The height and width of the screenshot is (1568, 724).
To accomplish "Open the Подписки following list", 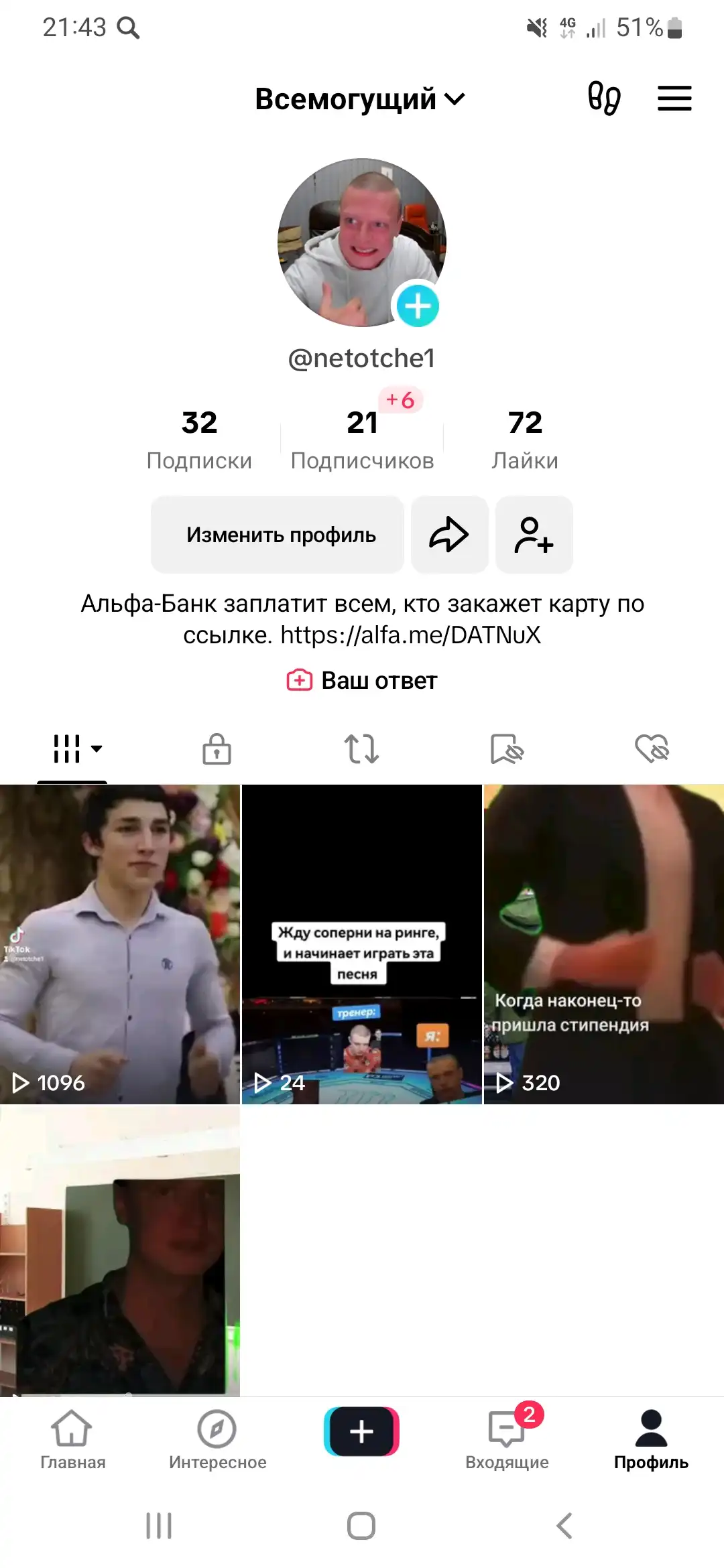I will point(199,440).
